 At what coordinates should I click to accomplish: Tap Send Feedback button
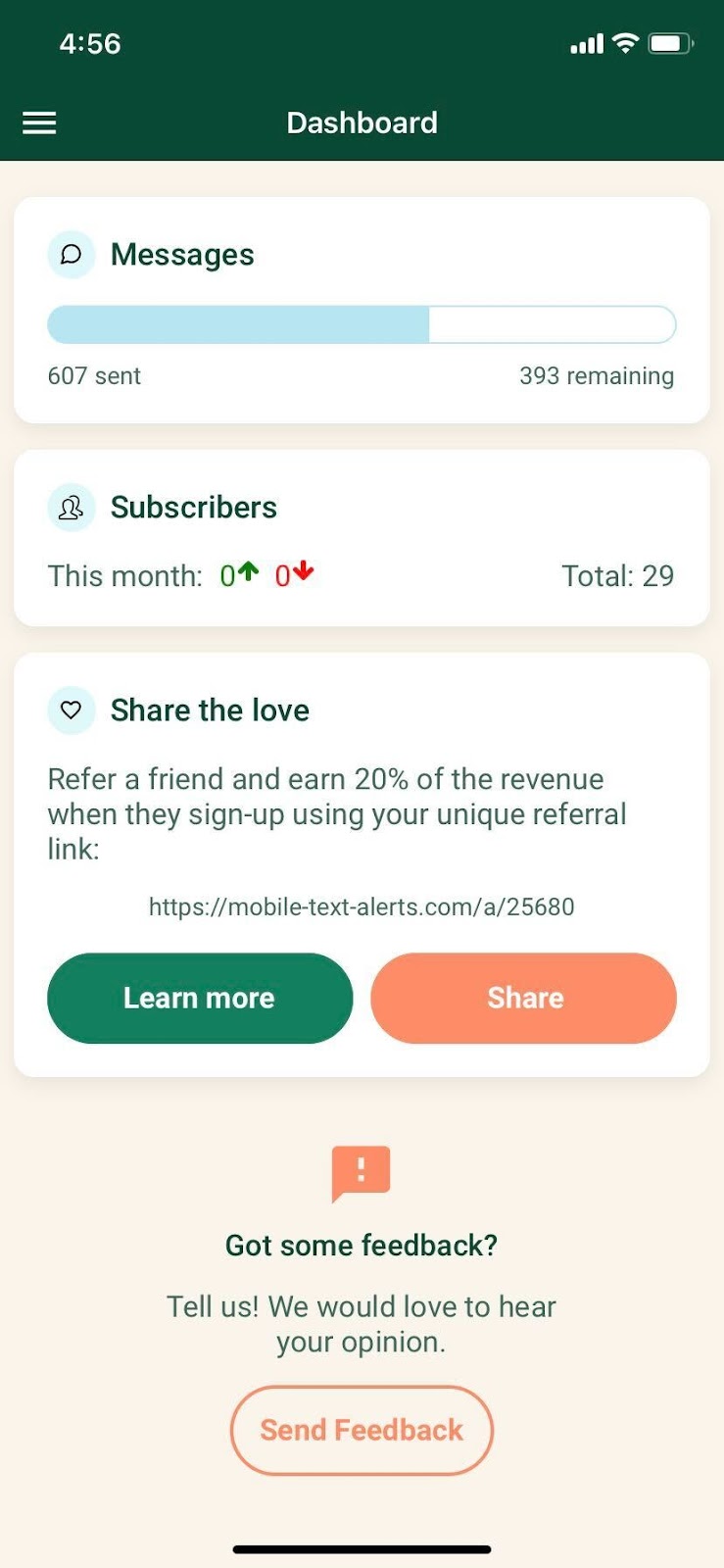click(362, 1430)
